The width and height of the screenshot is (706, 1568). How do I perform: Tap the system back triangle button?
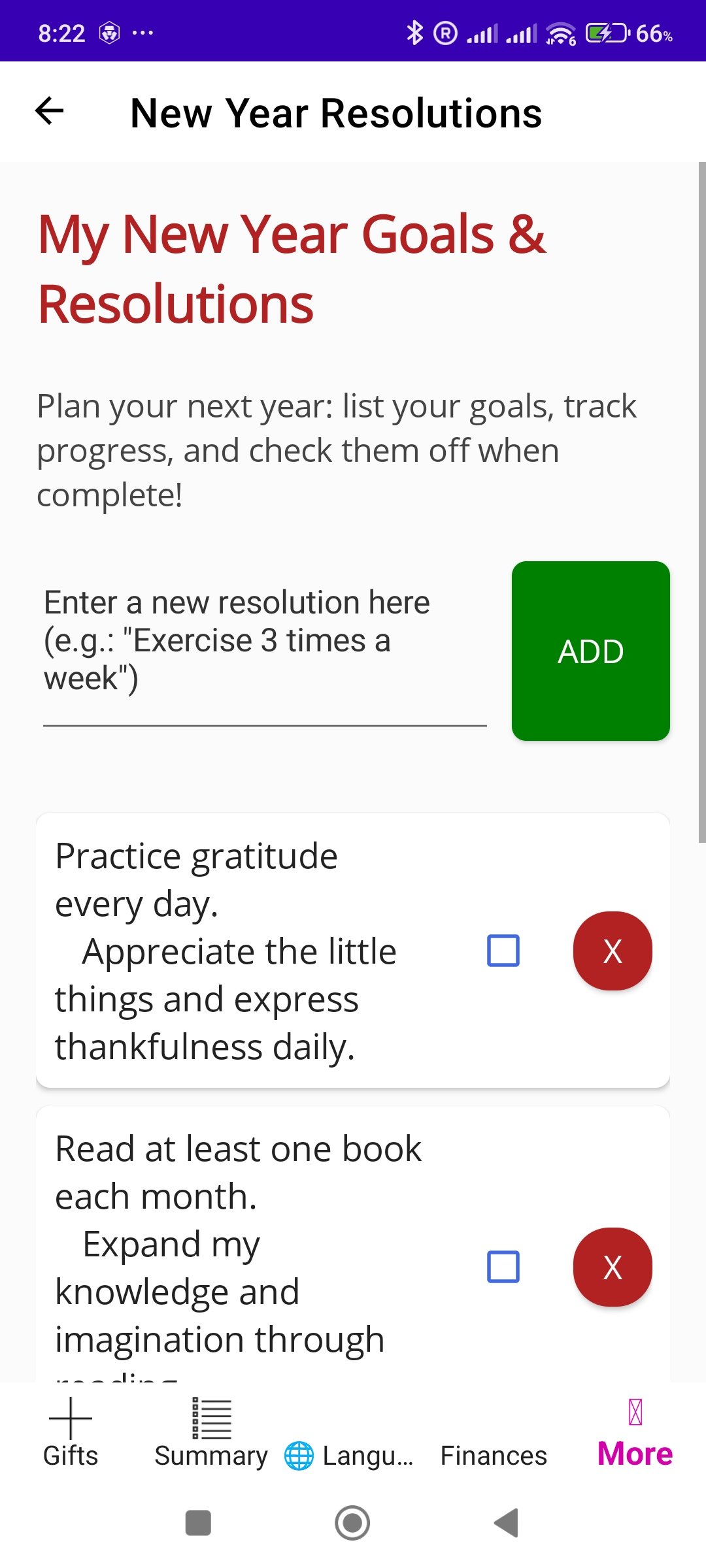(507, 1523)
